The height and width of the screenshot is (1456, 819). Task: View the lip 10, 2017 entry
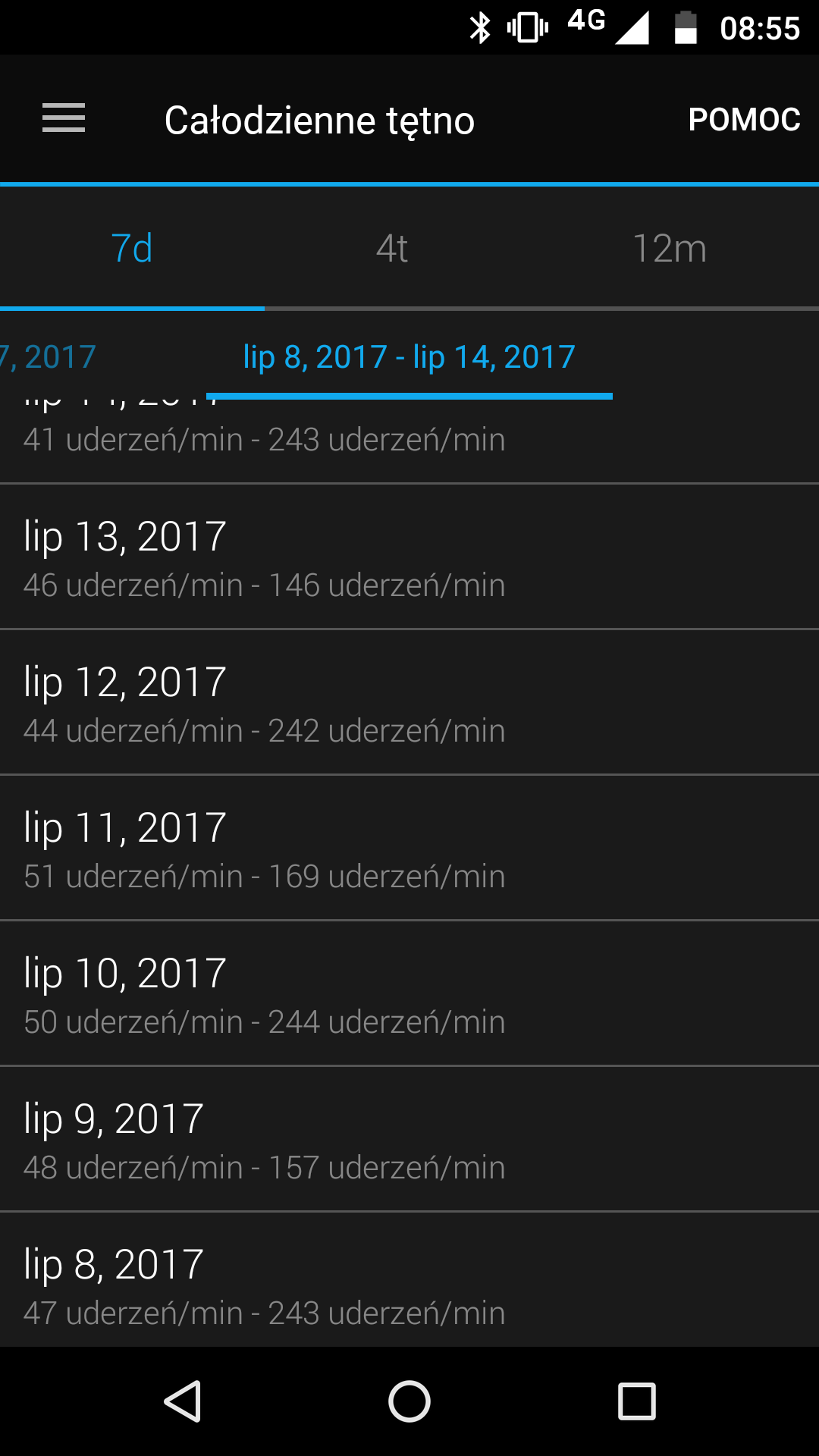point(409,993)
